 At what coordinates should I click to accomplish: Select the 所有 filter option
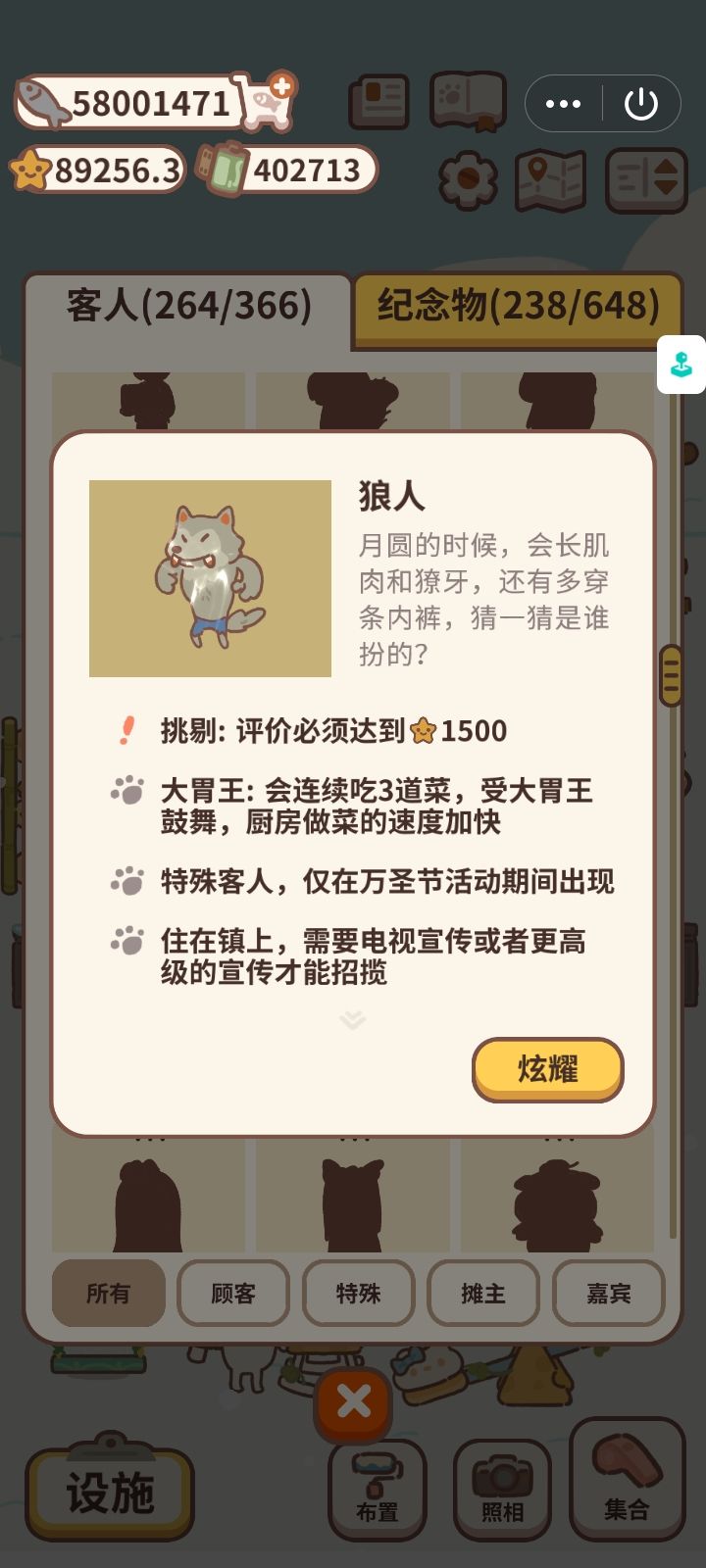(x=108, y=1294)
